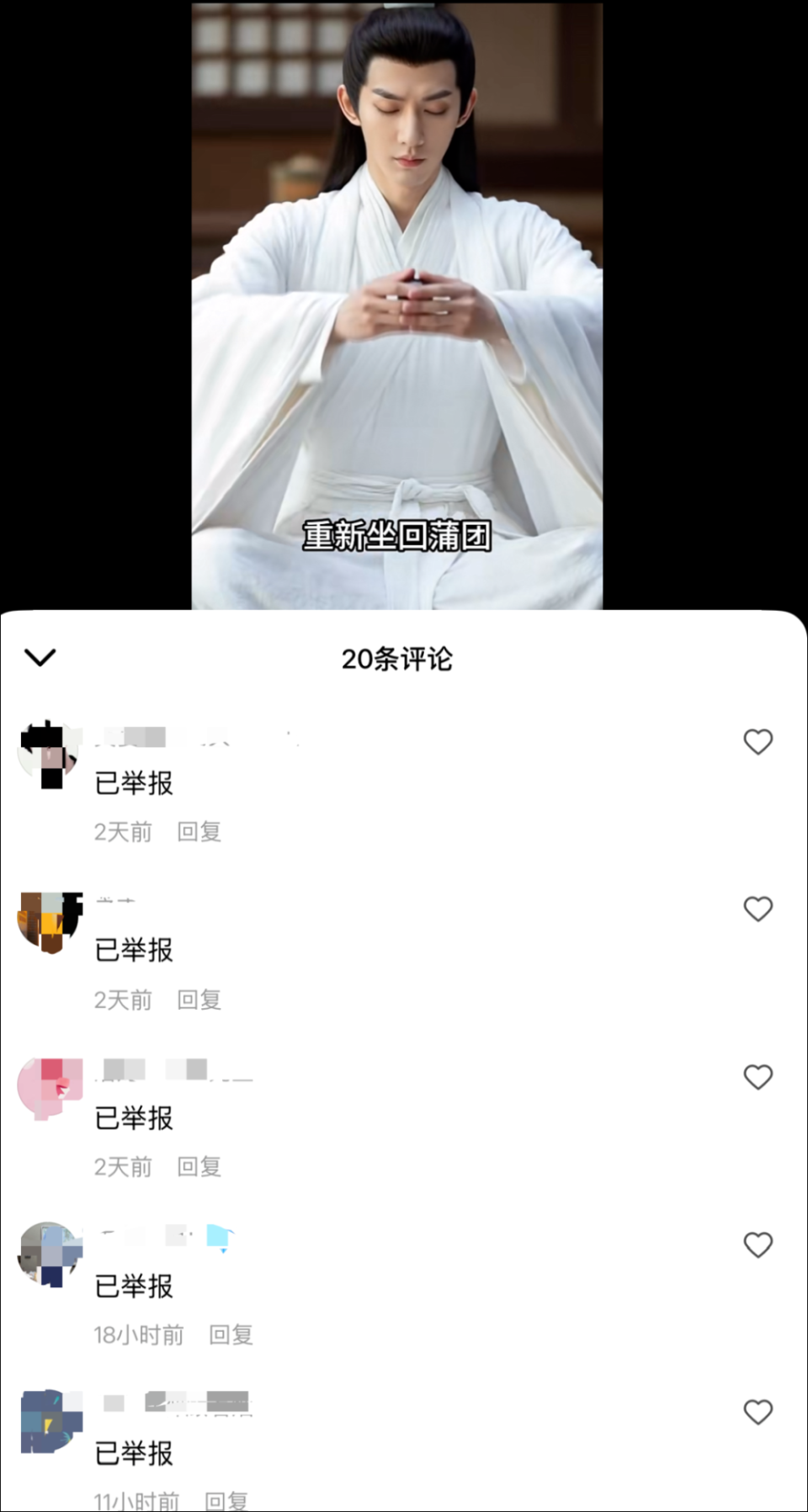Collapse the comments panel with down chevron
808x1512 pixels.
click(40, 657)
